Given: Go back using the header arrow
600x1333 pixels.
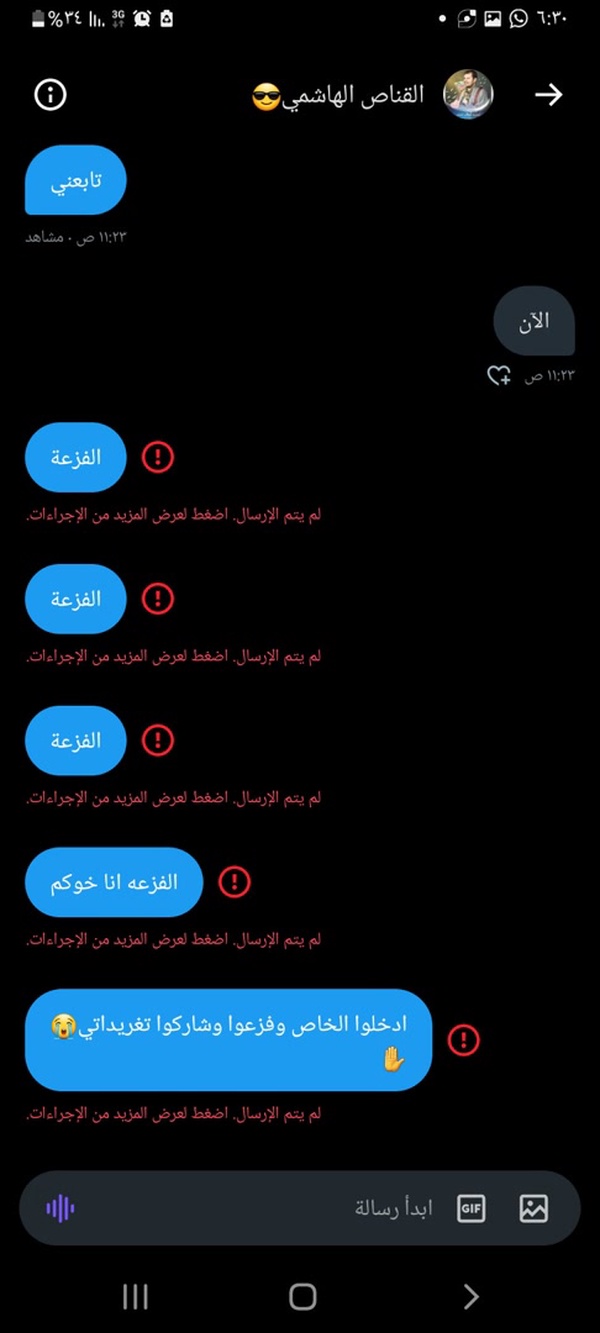Looking at the screenshot, I should pyautogui.click(x=548, y=95).
